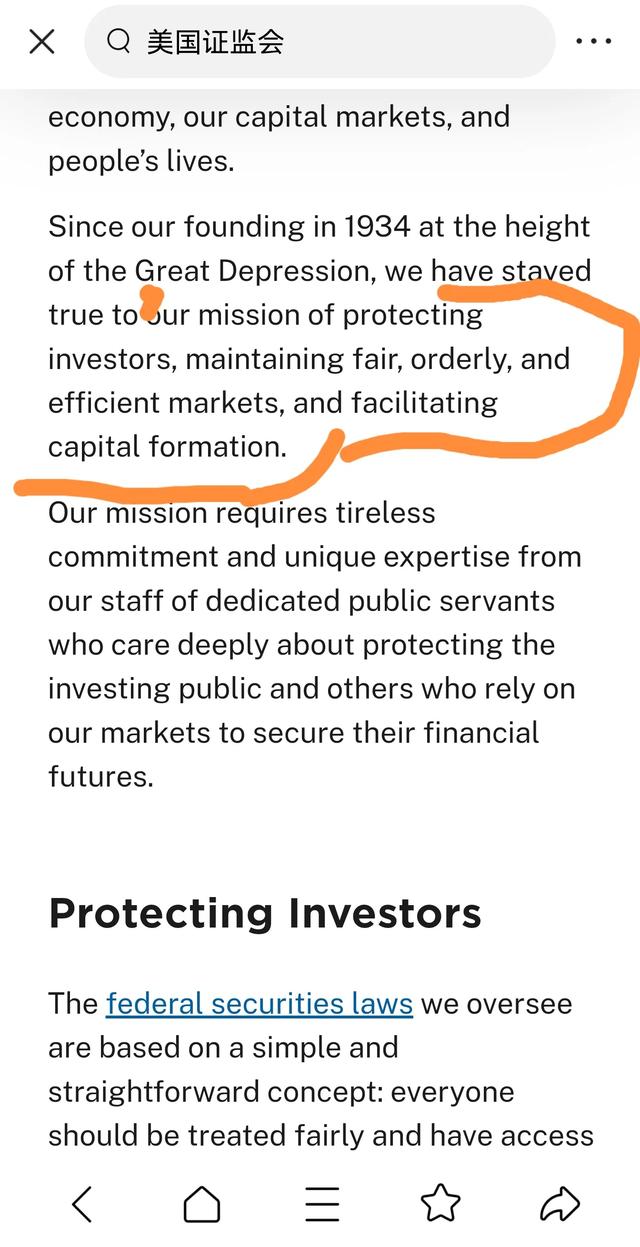The height and width of the screenshot is (1247, 640).
Task: Share this page
Action: [560, 1204]
